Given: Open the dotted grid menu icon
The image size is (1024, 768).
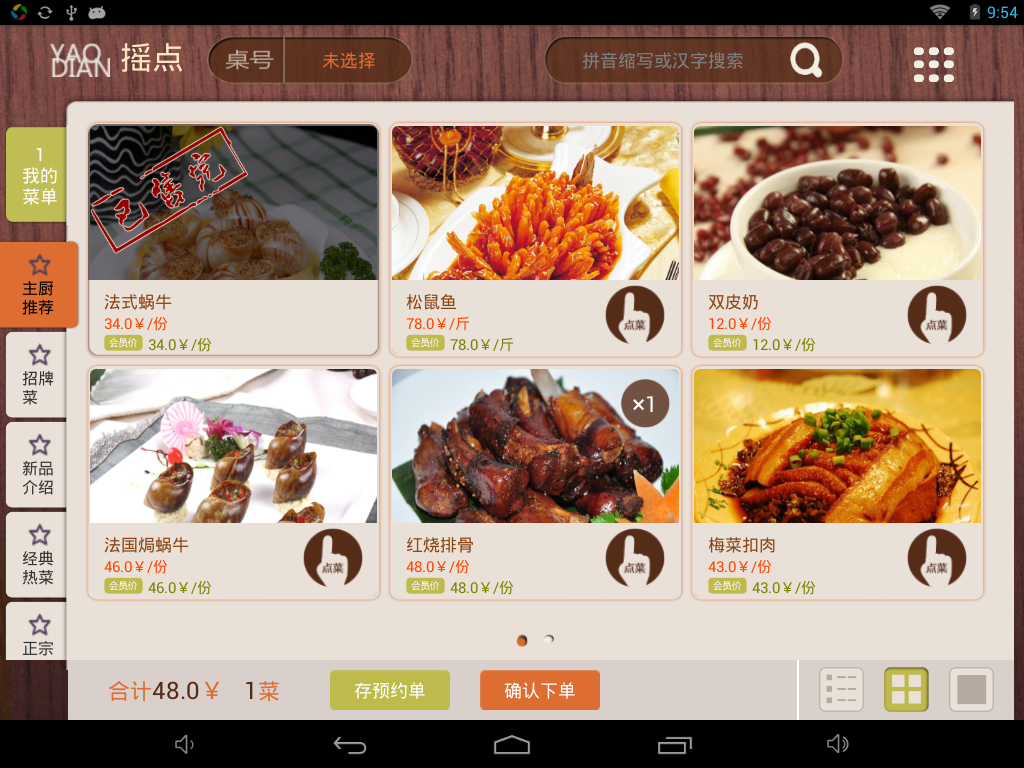Looking at the screenshot, I should pyautogui.click(x=933, y=64).
